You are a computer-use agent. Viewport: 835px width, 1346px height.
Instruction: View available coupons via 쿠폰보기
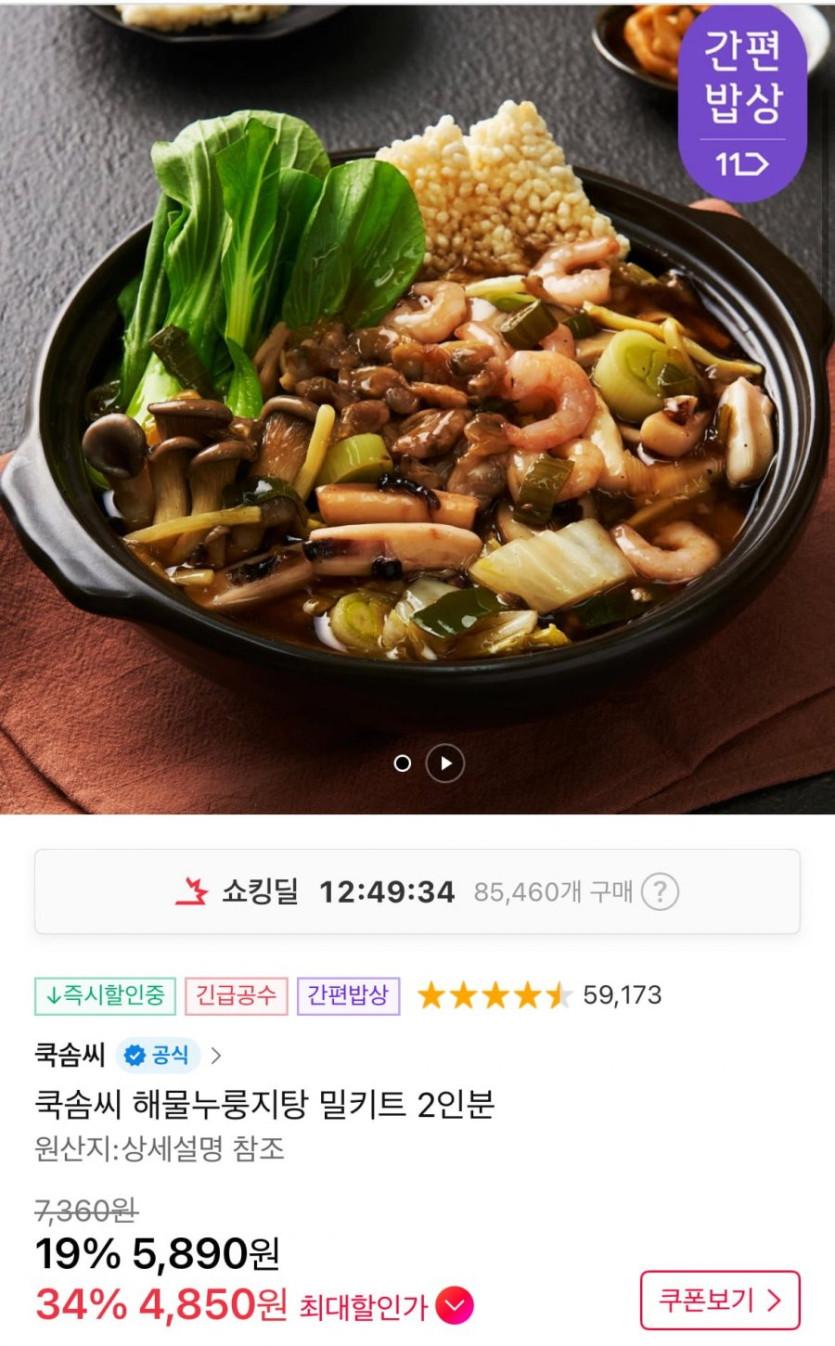pyautogui.click(x=719, y=1300)
